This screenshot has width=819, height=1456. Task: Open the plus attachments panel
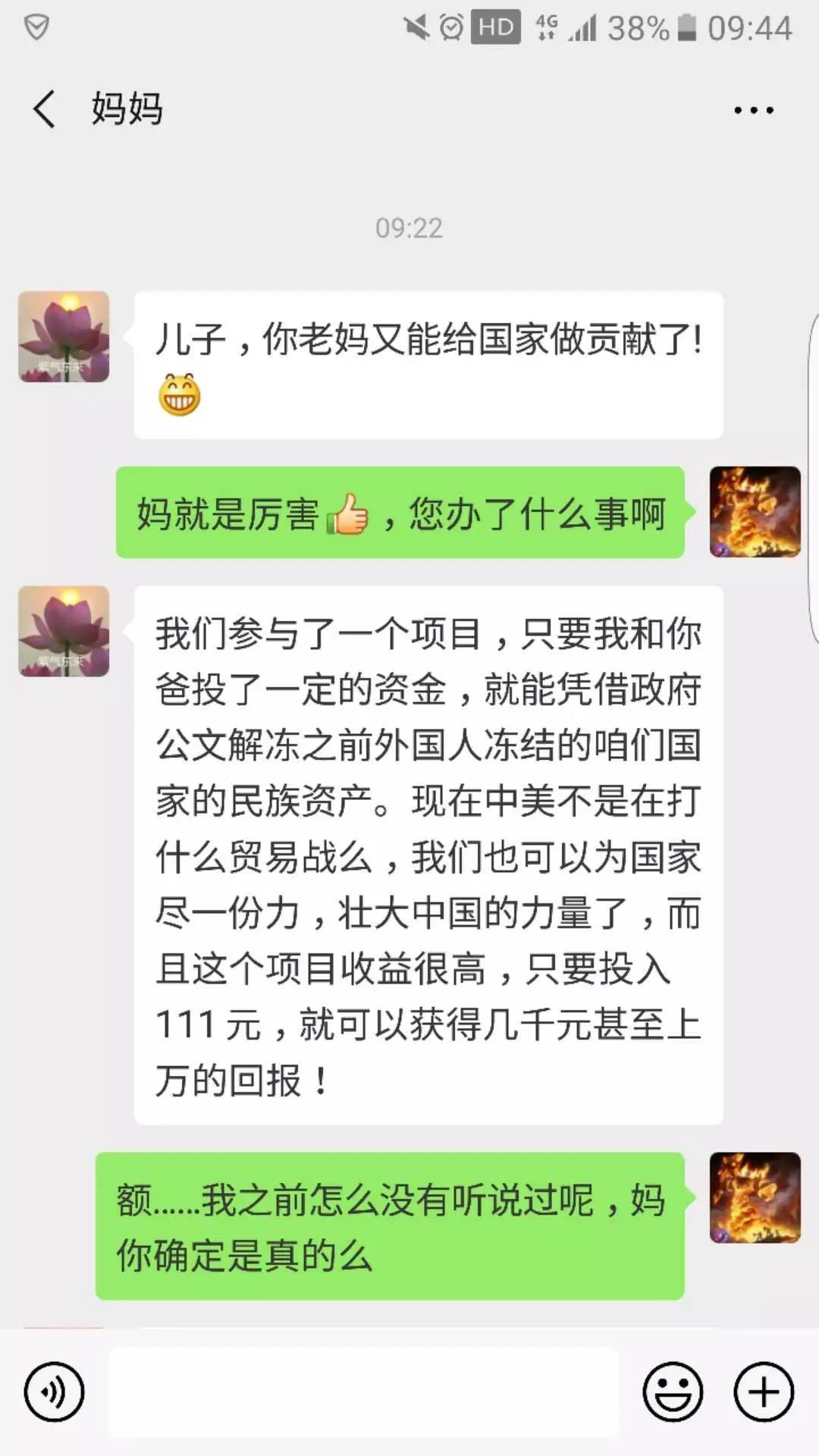(x=763, y=1392)
